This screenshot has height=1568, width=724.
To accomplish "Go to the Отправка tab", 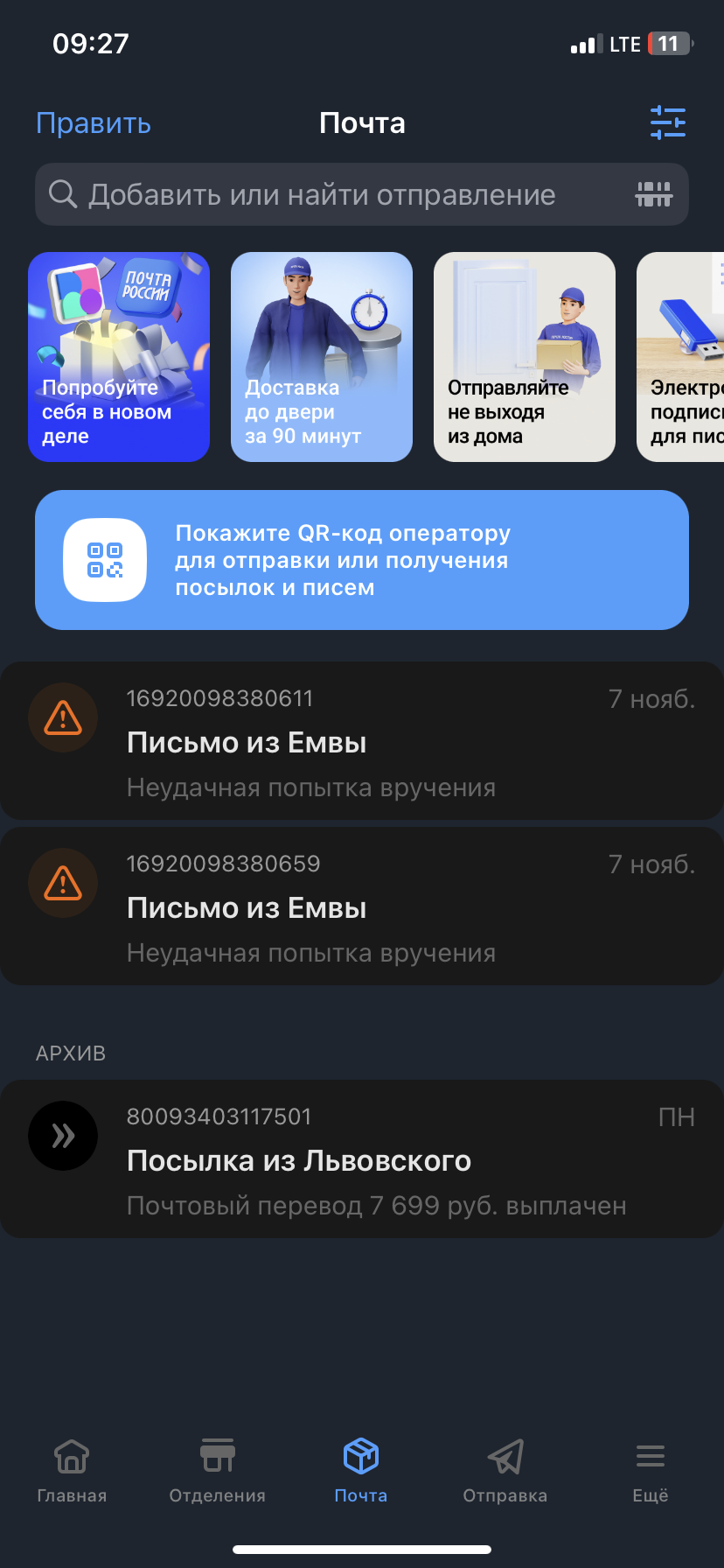I will [505, 1472].
